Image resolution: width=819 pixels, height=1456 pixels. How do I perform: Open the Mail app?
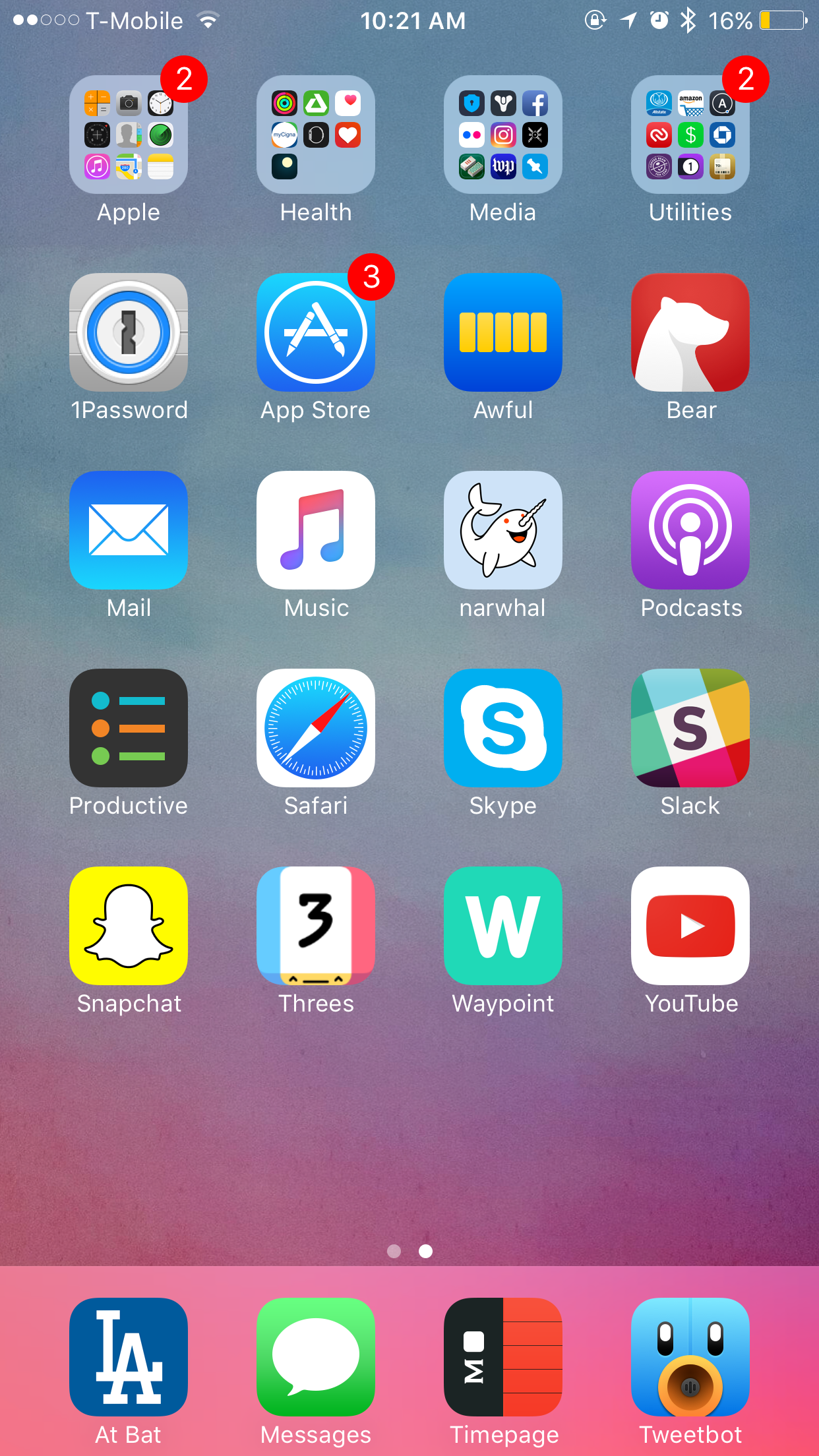click(129, 530)
